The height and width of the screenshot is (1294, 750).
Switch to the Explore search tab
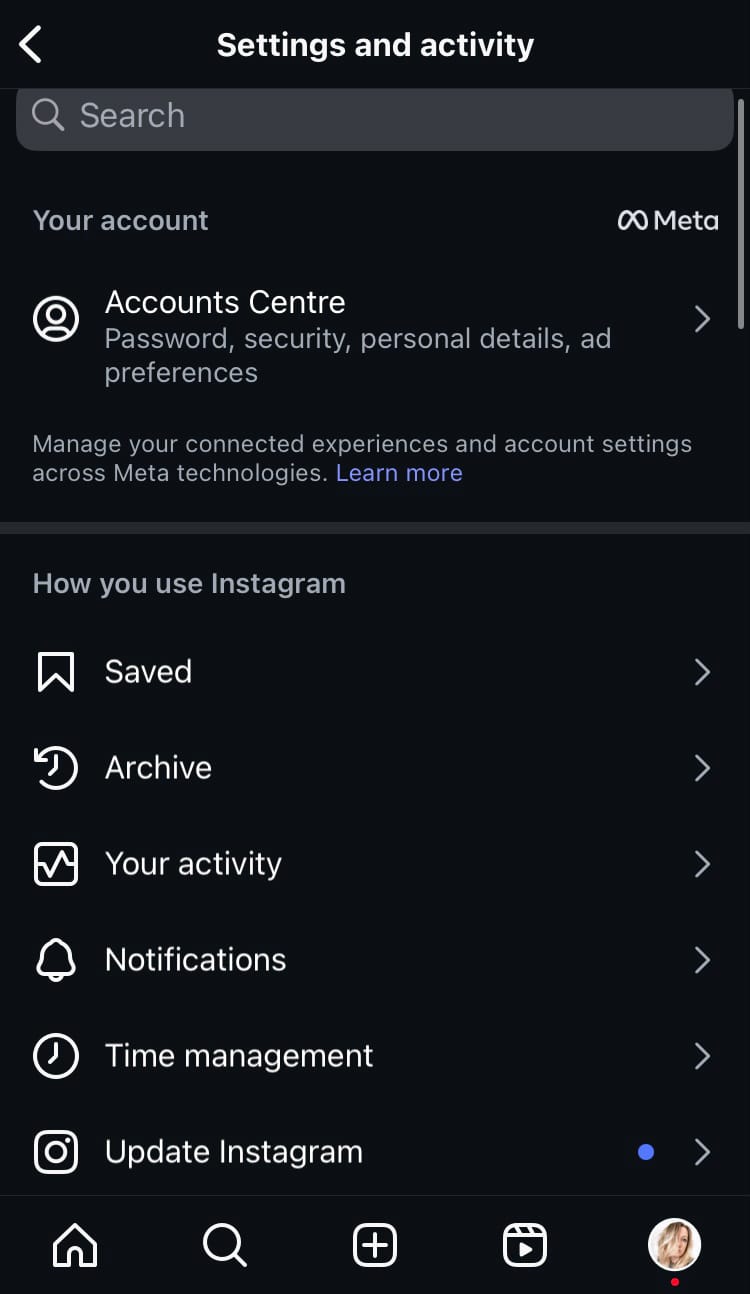click(224, 1246)
